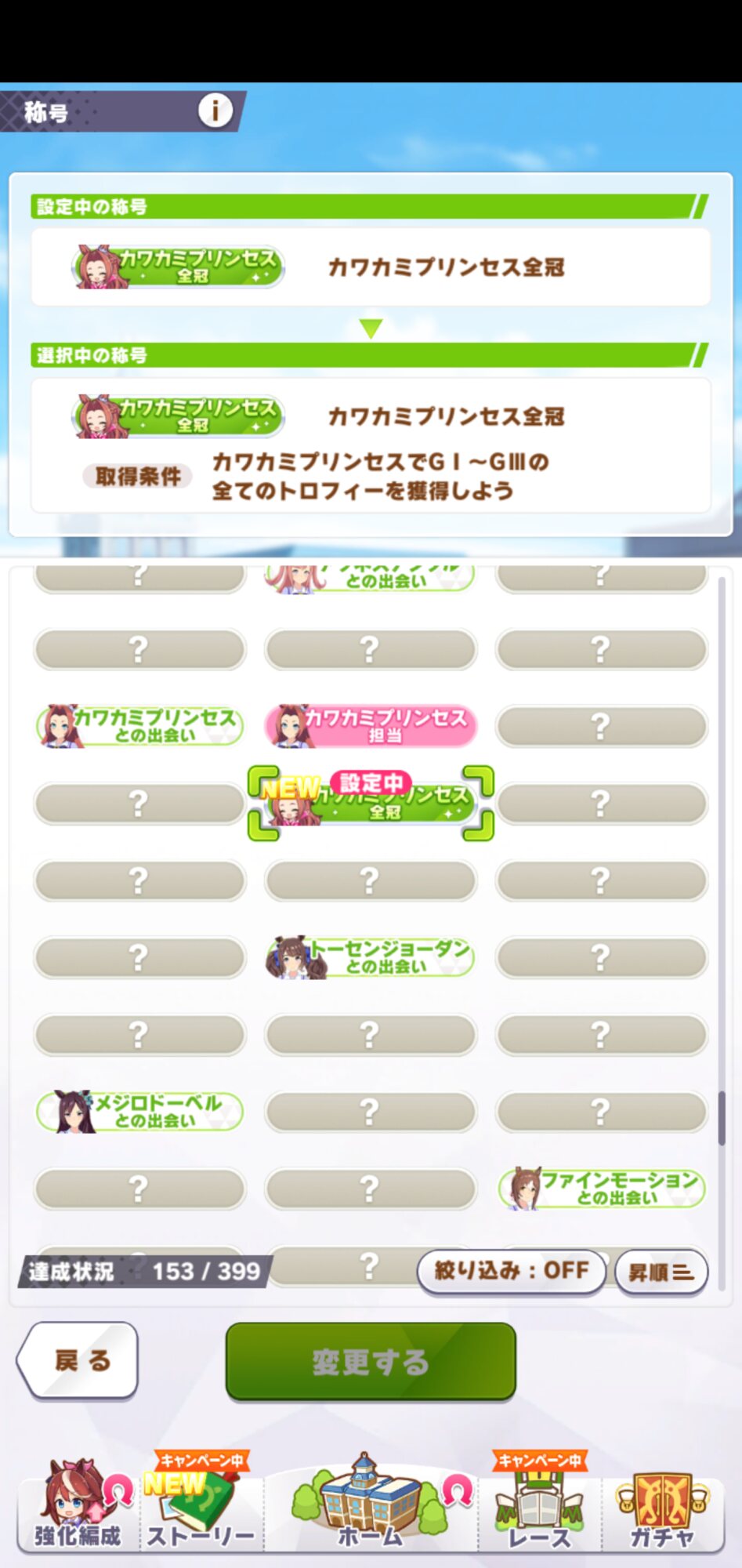Select the ファインモーションとの出会い title badge

tap(602, 1188)
